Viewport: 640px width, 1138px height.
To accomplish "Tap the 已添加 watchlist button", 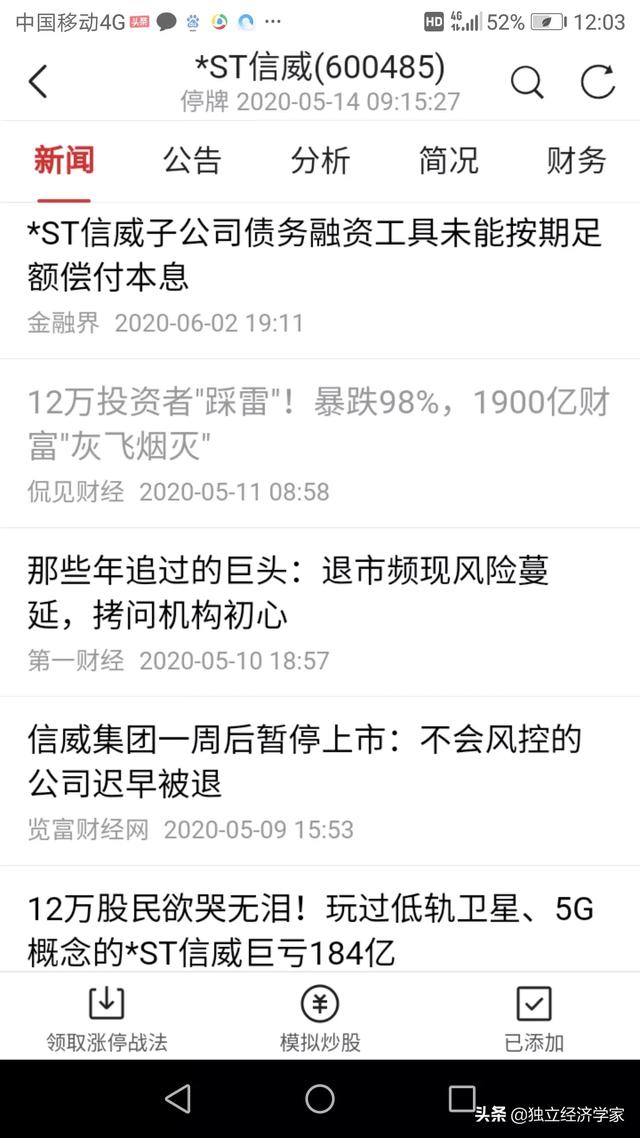I will click(534, 1018).
